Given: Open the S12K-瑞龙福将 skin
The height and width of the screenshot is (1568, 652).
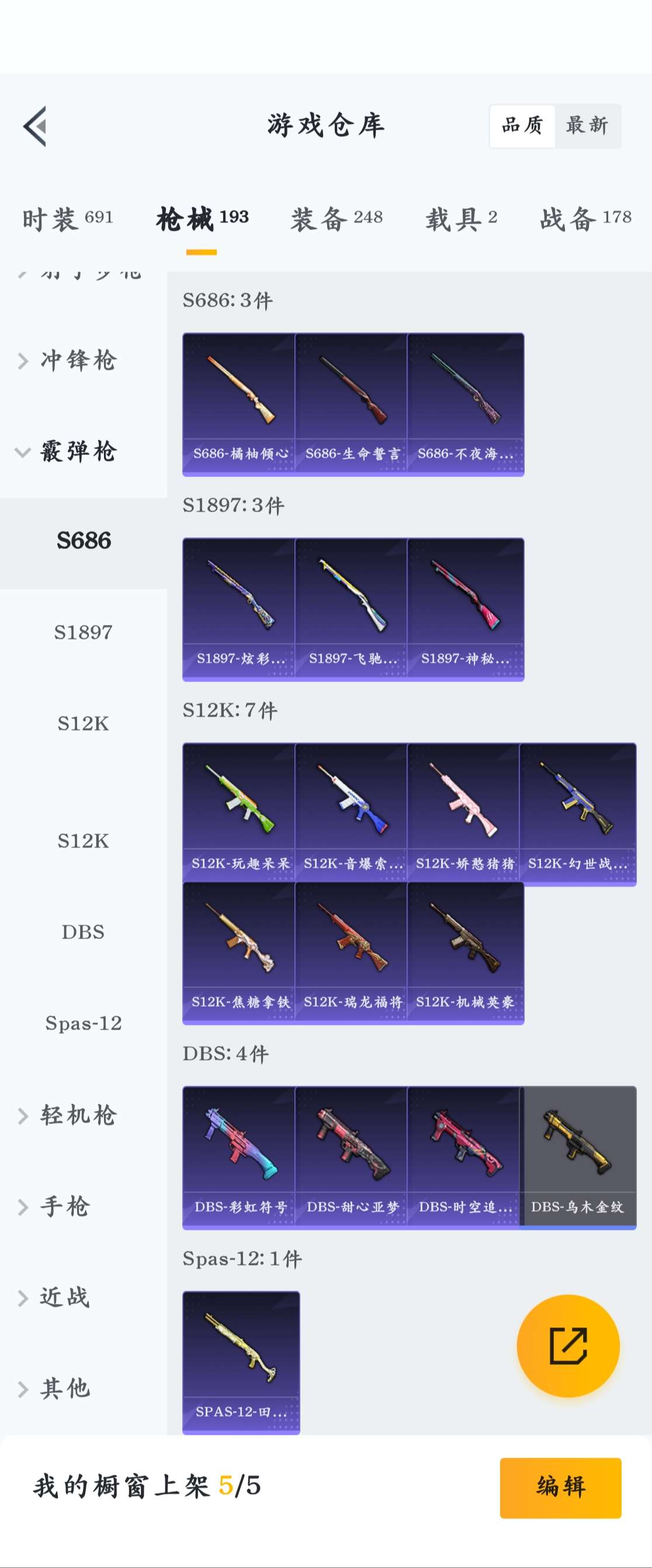Looking at the screenshot, I should click(352, 952).
